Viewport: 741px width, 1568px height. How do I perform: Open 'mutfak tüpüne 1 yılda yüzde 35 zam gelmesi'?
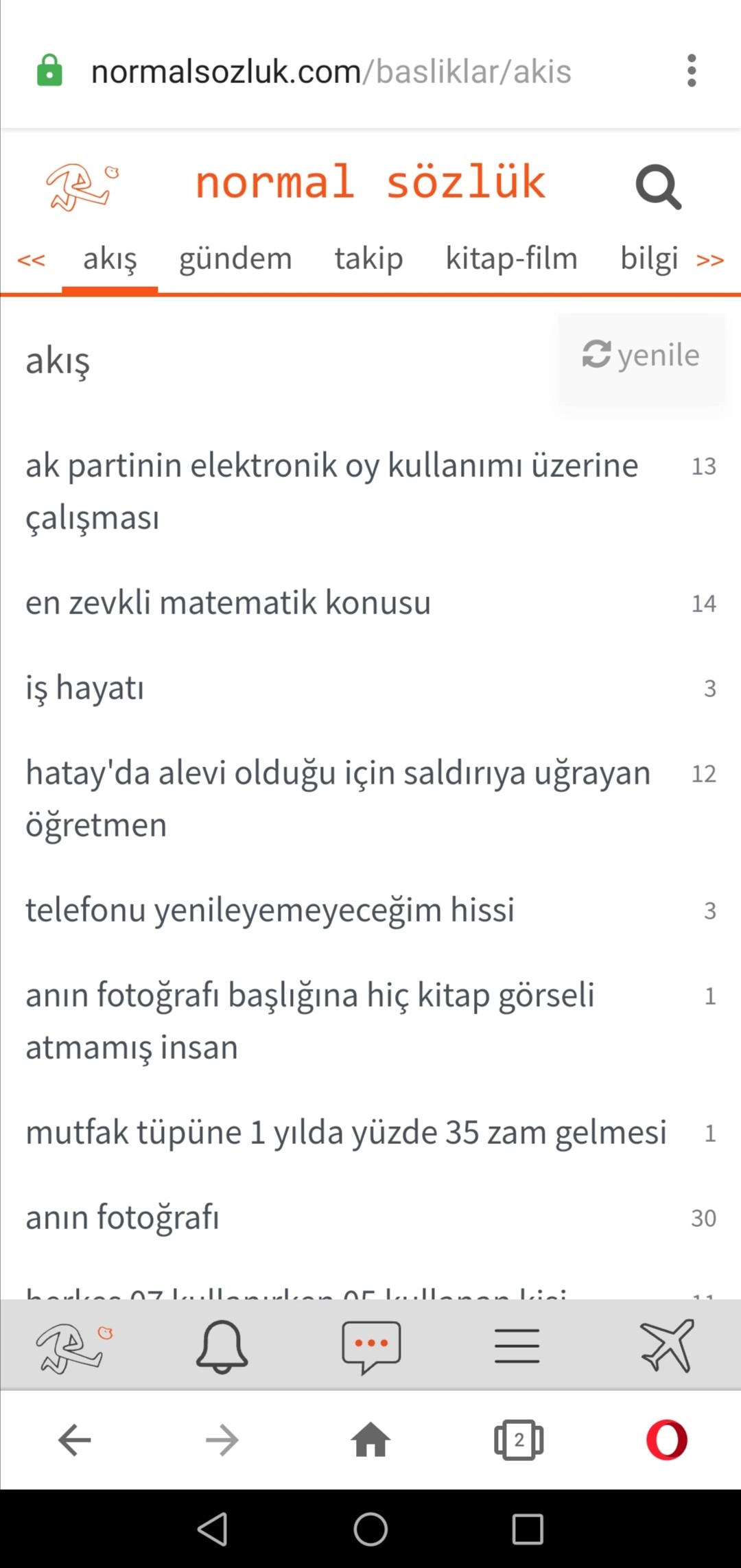click(x=346, y=1132)
